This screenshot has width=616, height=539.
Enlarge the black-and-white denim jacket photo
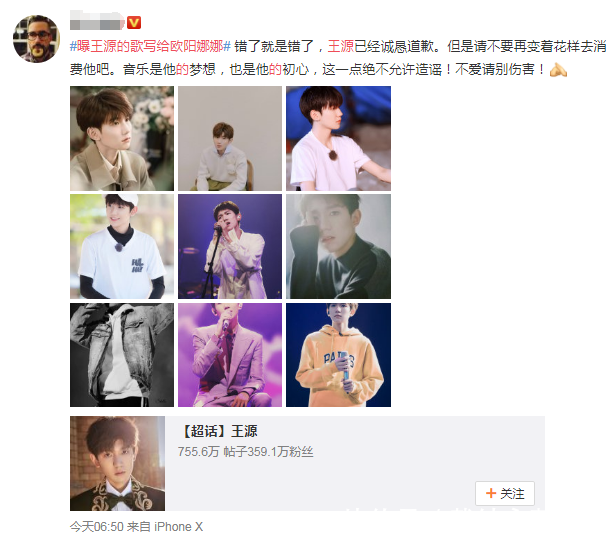[x=121, y=354]
